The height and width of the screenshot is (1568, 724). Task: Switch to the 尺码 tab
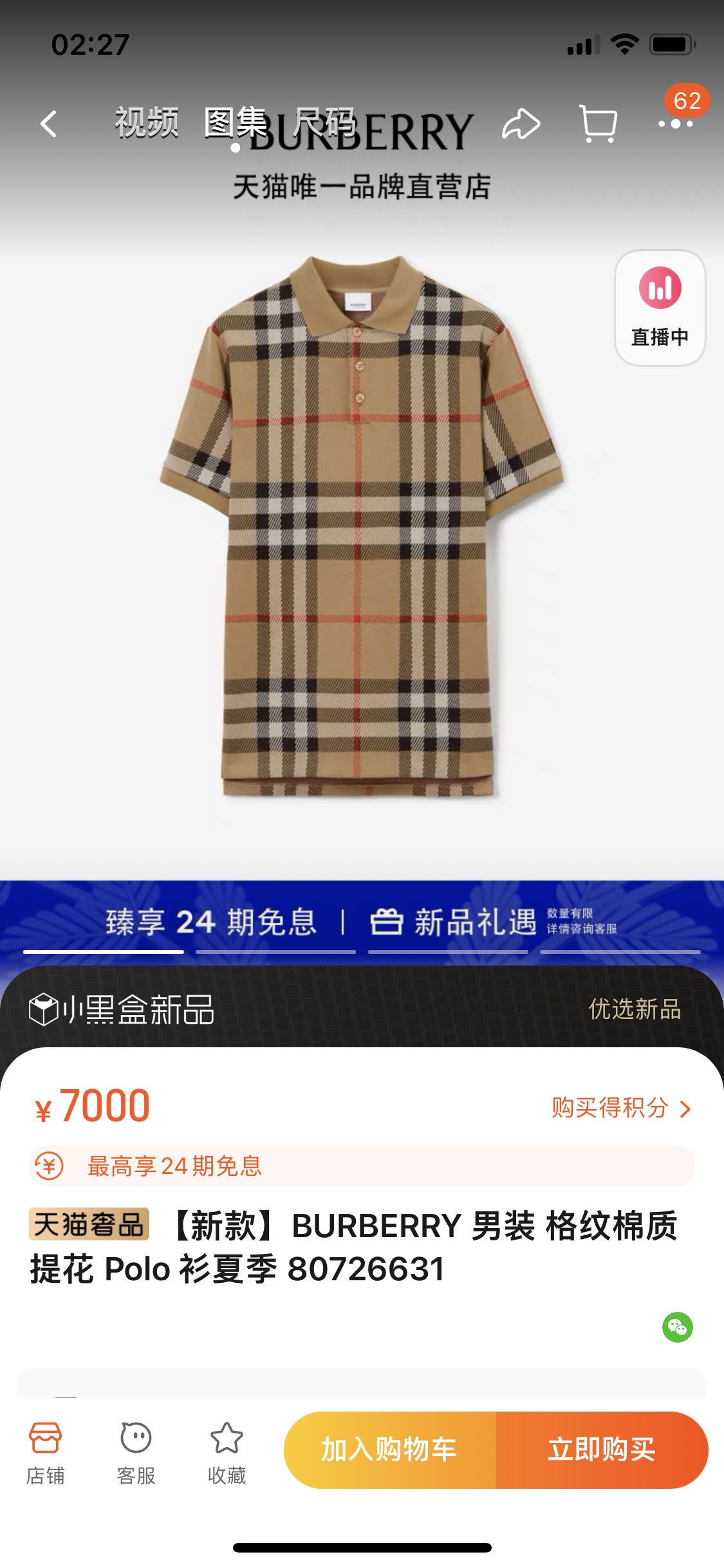(x=325, y=122)
